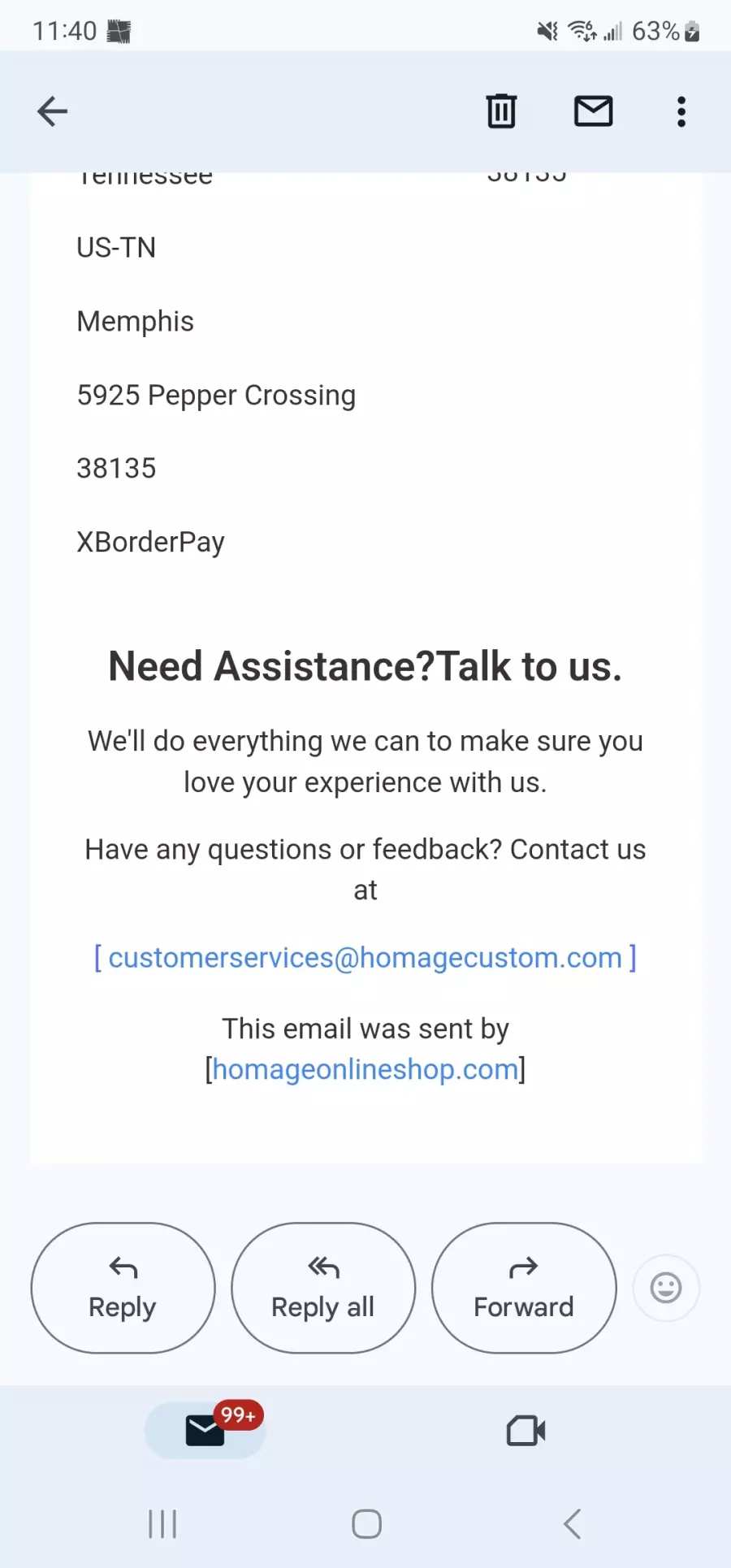Go back to the inbox
Viewport: 731px width, 1568px height.
pyautogui.click(x=52, y=111)
